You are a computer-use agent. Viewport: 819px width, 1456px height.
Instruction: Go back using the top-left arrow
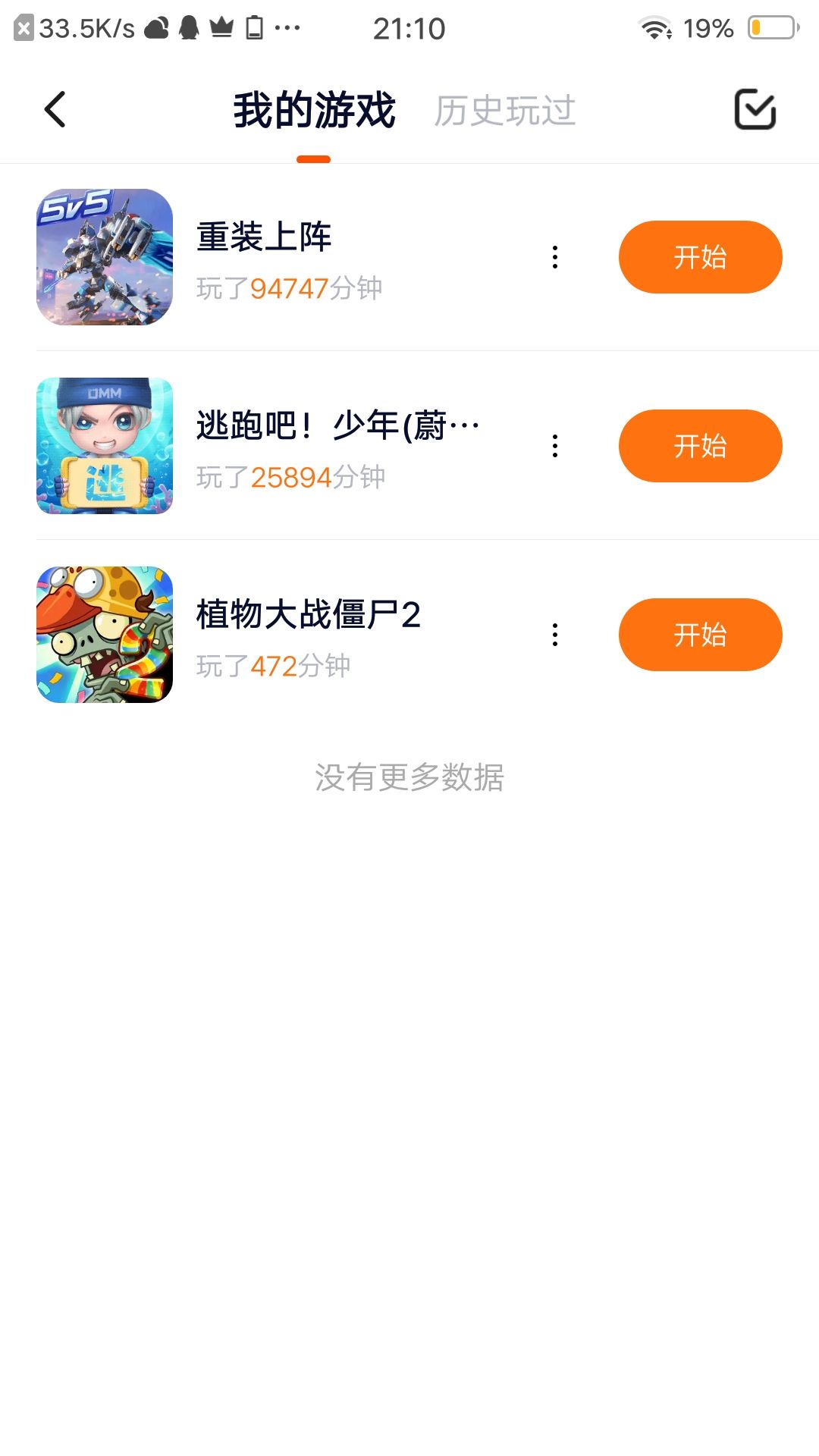click(x=55, y=110)
